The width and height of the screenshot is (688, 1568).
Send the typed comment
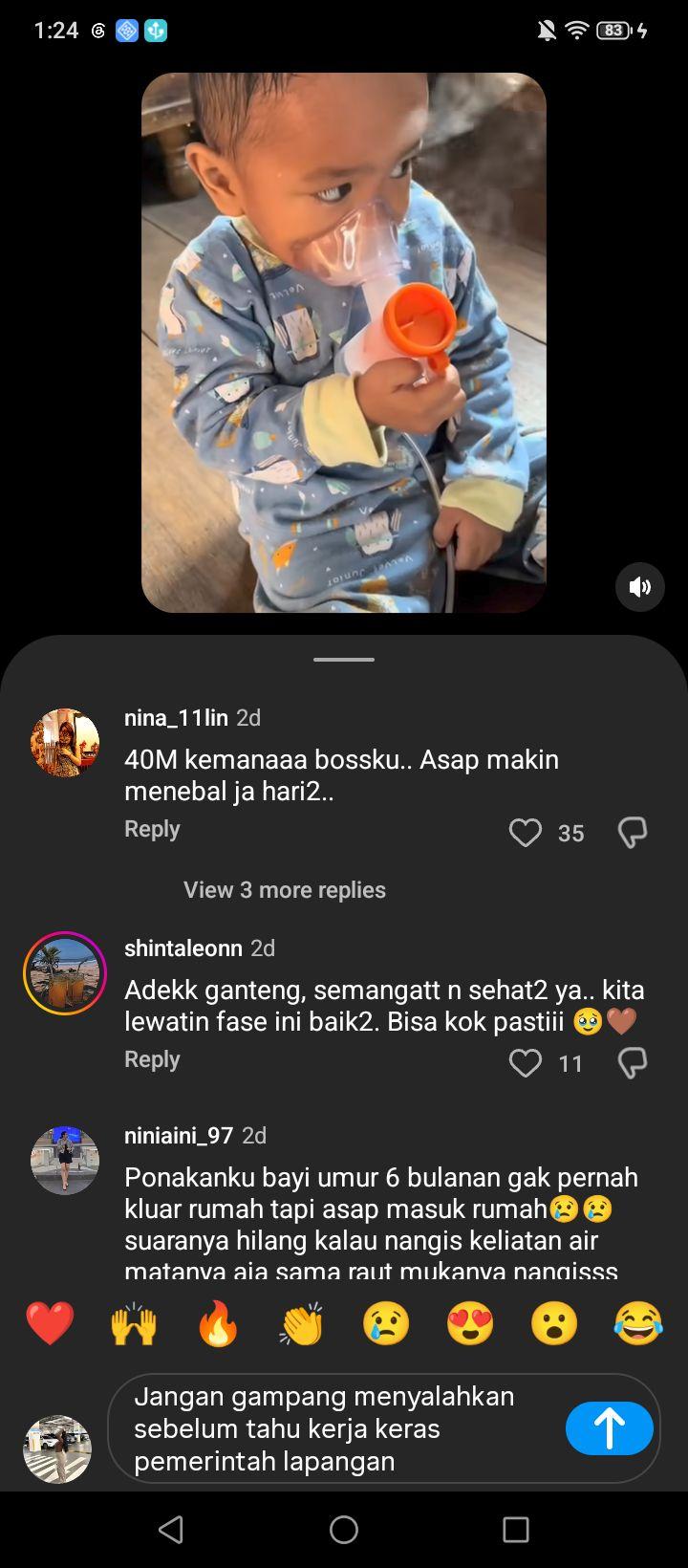(610, 1428)
